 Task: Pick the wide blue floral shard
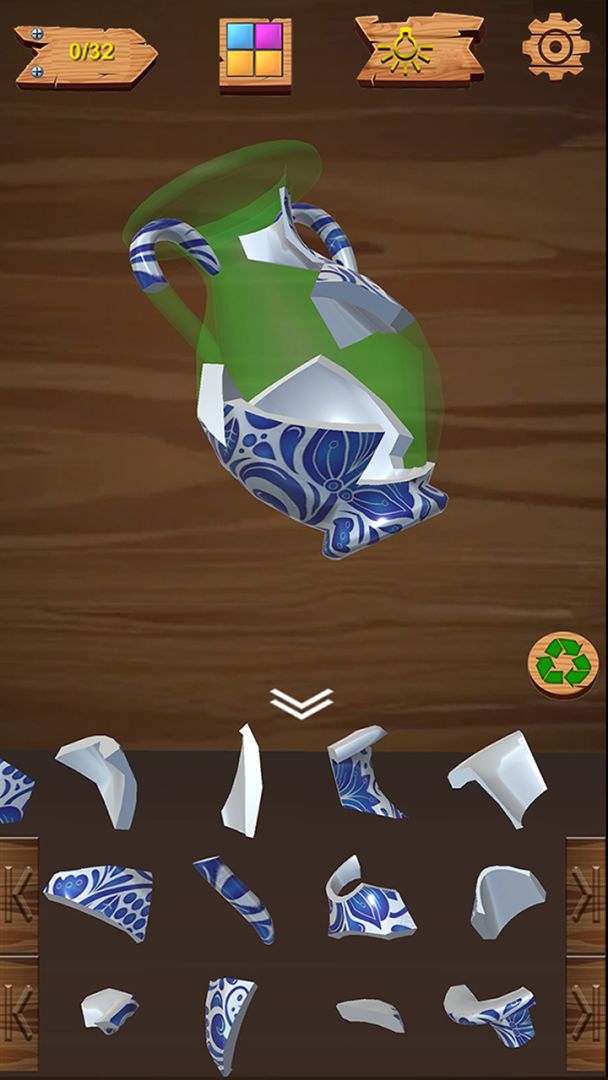coord(99,898)
